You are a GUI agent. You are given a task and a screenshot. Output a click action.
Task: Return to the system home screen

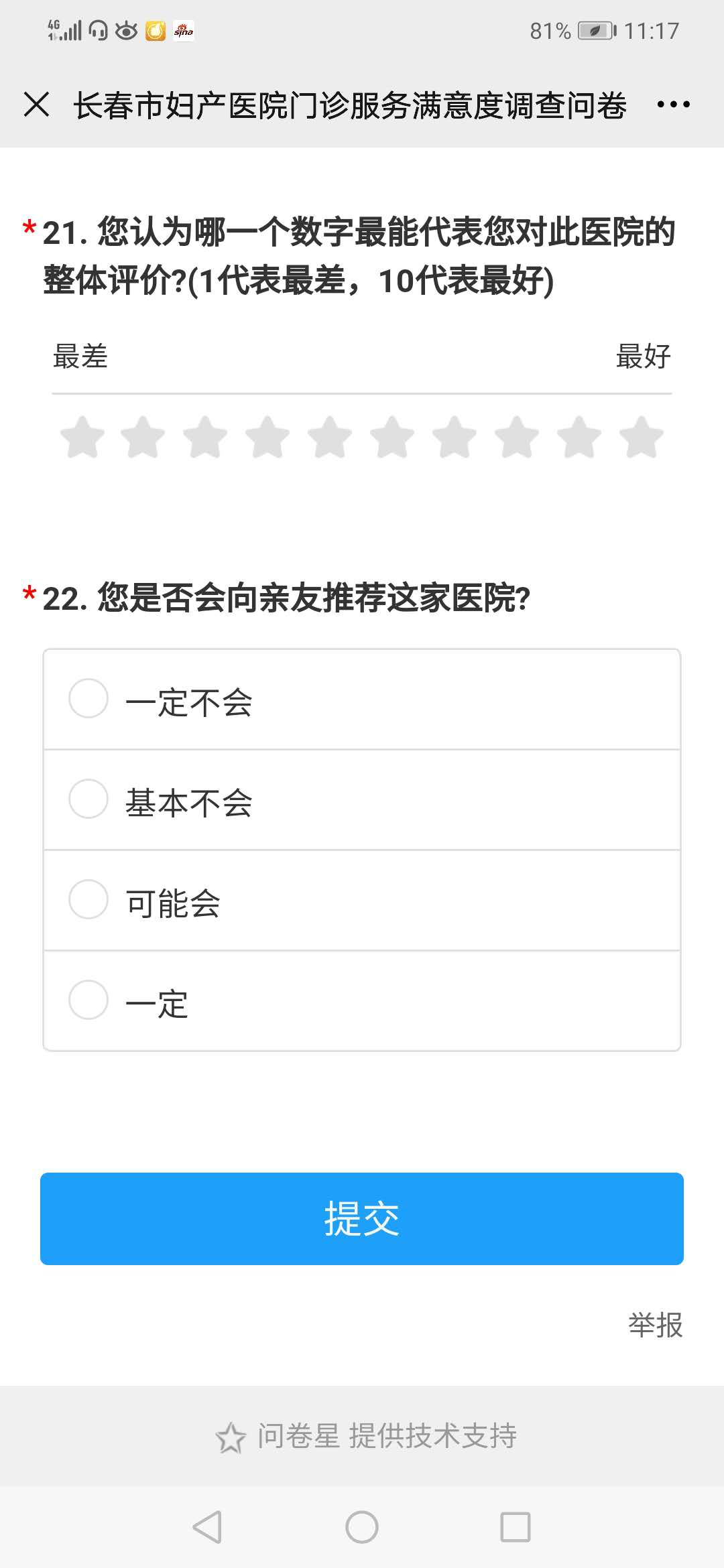[x=362, y=1527]
